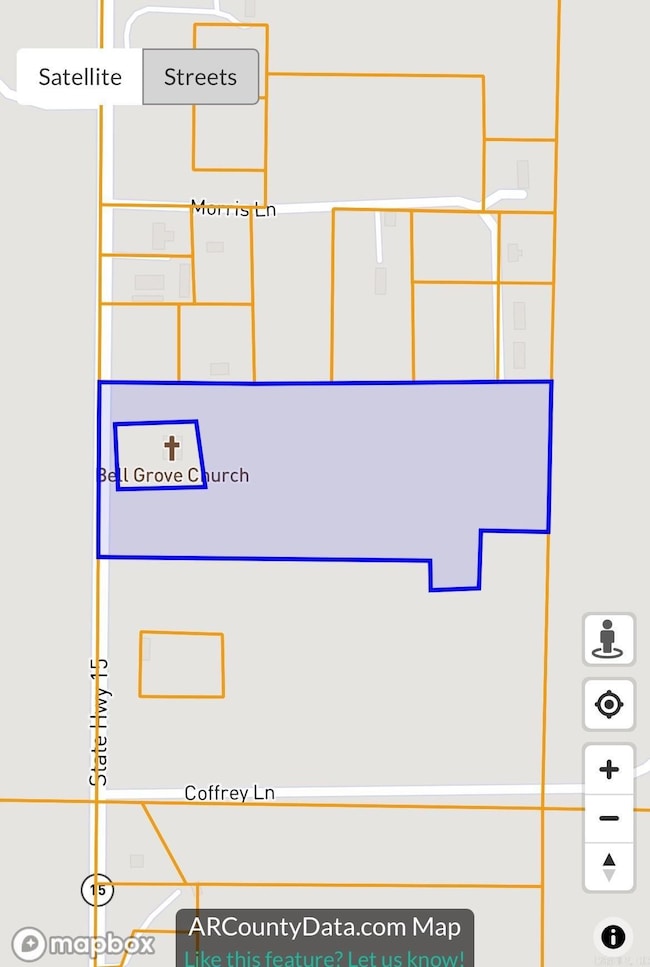Zoom out on the map
The image size is (650, 967).
[x=608, y=819]
